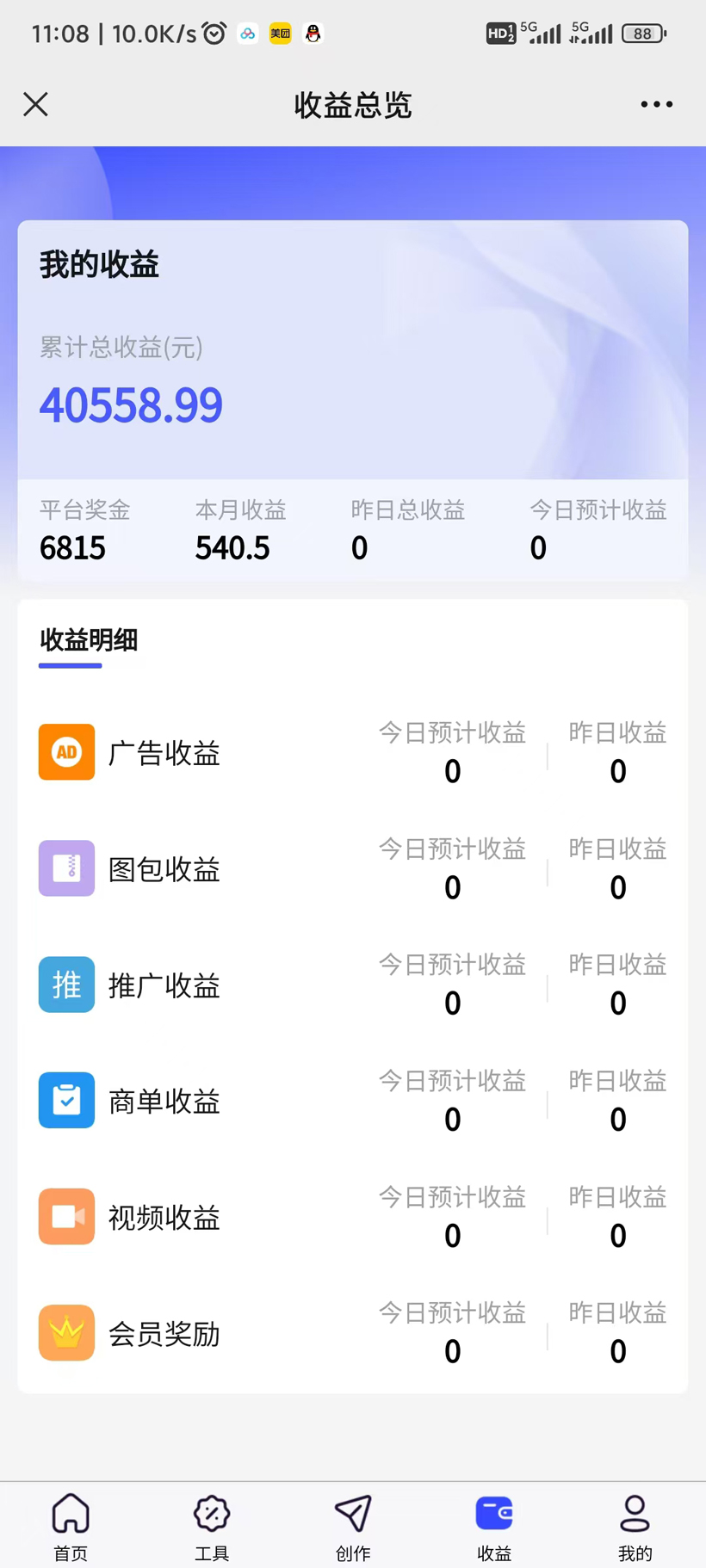View 商单收益 details
Screen dimensions: 706x1568
164,1102
